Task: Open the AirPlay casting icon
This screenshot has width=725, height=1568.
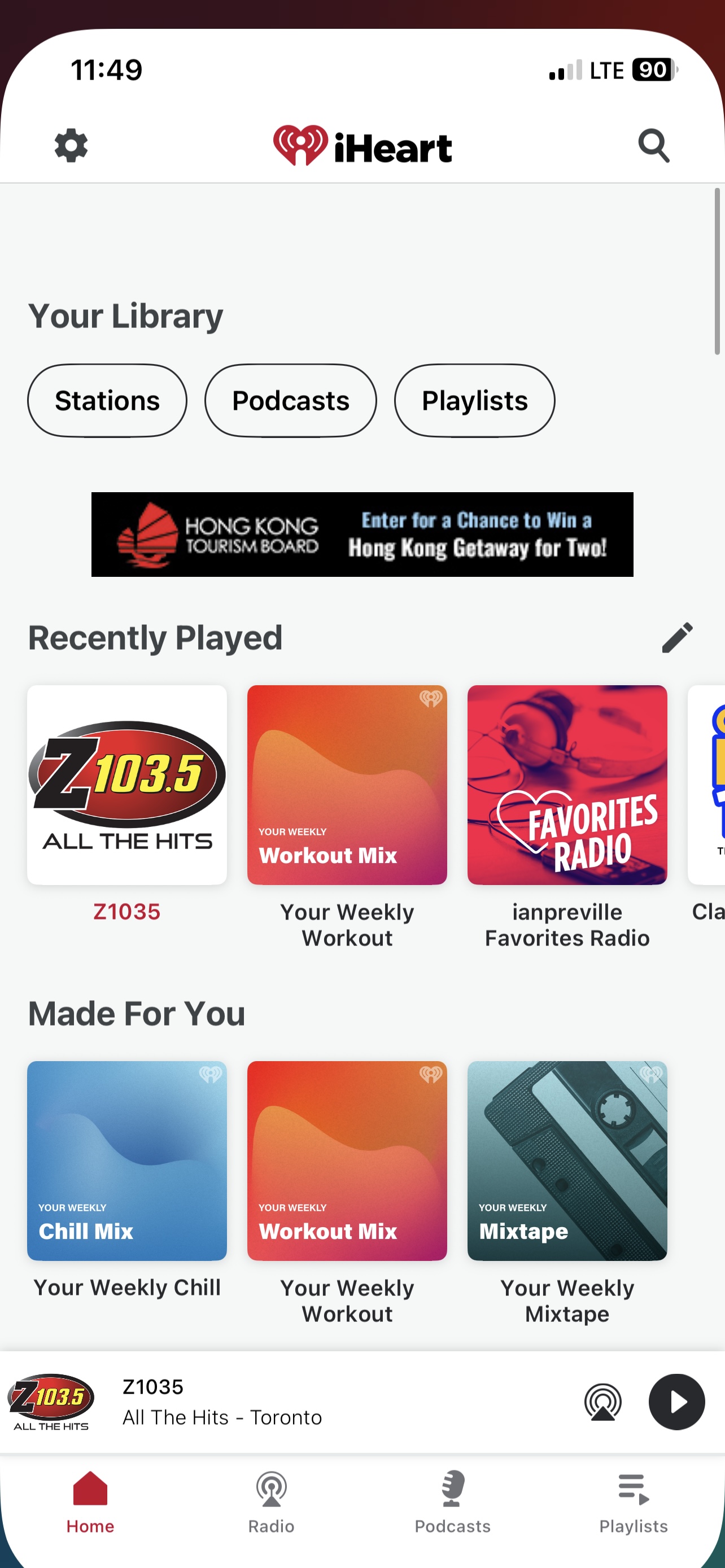Action: 602,1402
